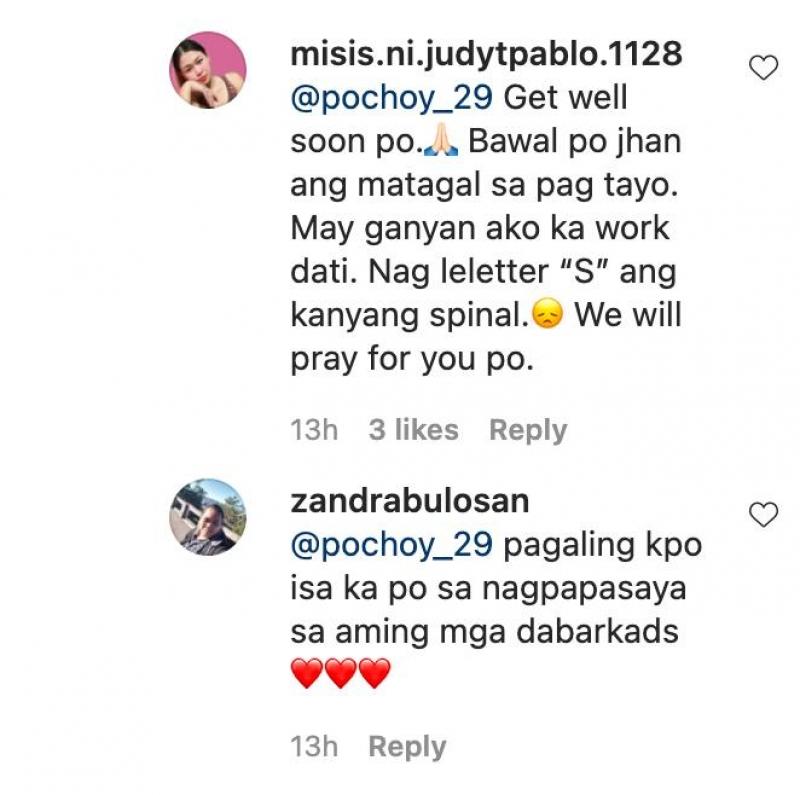This screenshot has height=795, width=800.
Task: Open @pochoy_29 mention in misis.ni.judytpablo.1128's comment
Action: pos(391,99)
